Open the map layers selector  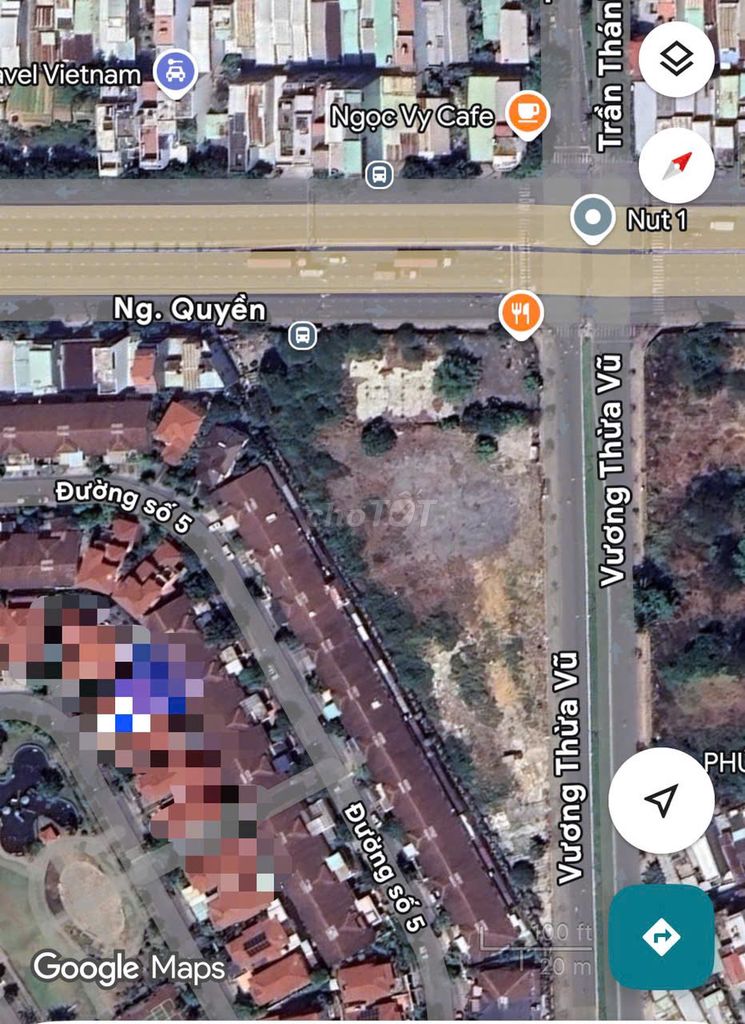click(x=677, y=60)
